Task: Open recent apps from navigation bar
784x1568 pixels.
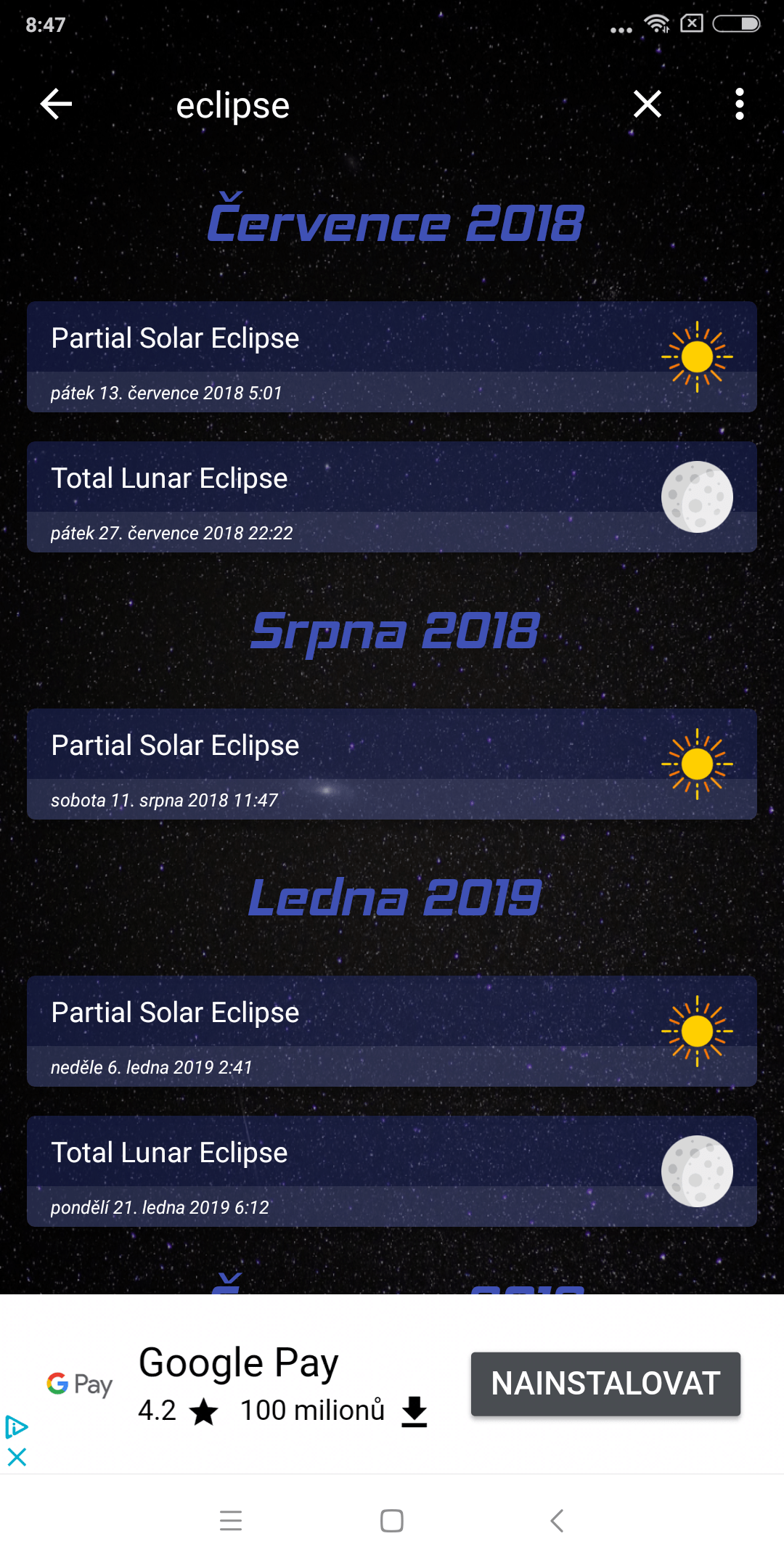Action: (231, 1520)
